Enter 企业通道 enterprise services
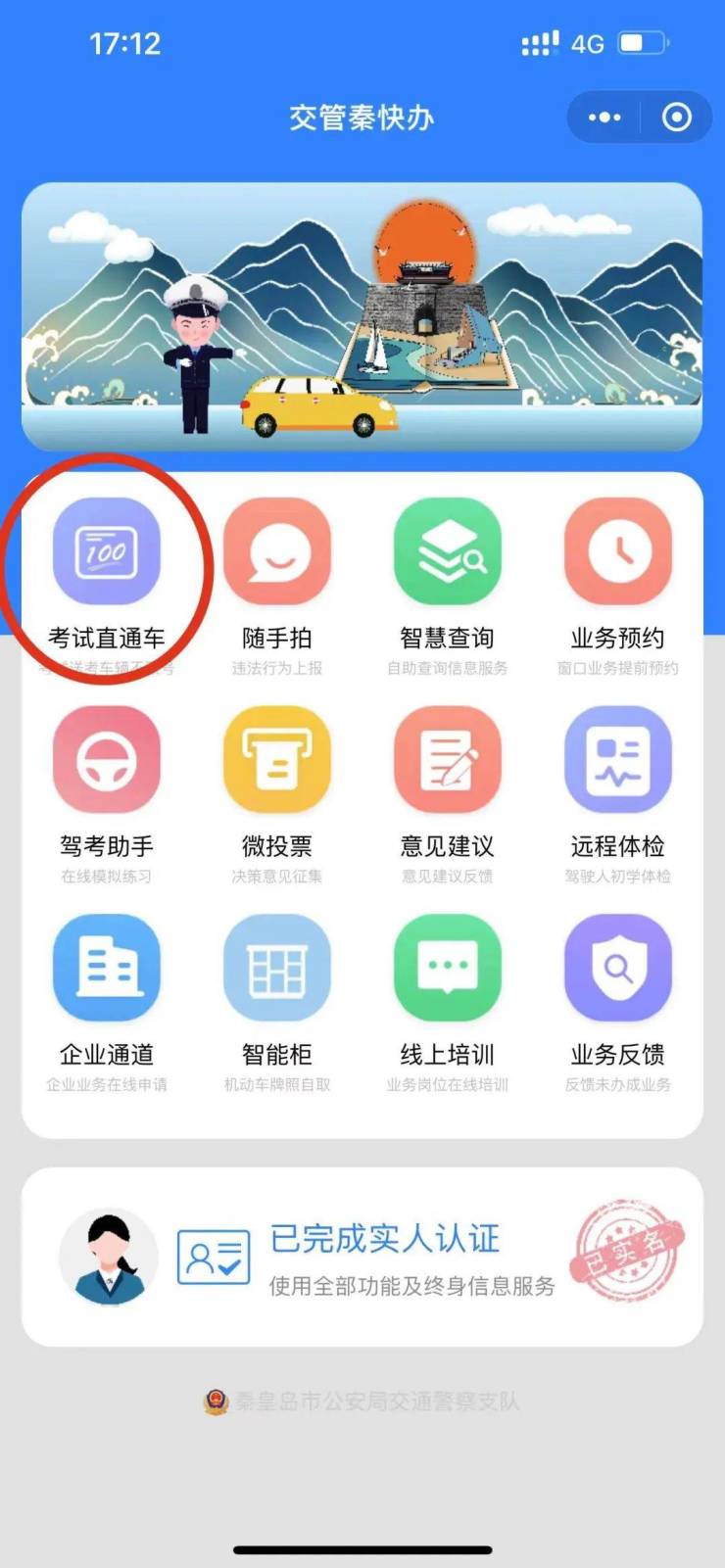Viewport: 725px width, 1568px height. pos(106,969)
